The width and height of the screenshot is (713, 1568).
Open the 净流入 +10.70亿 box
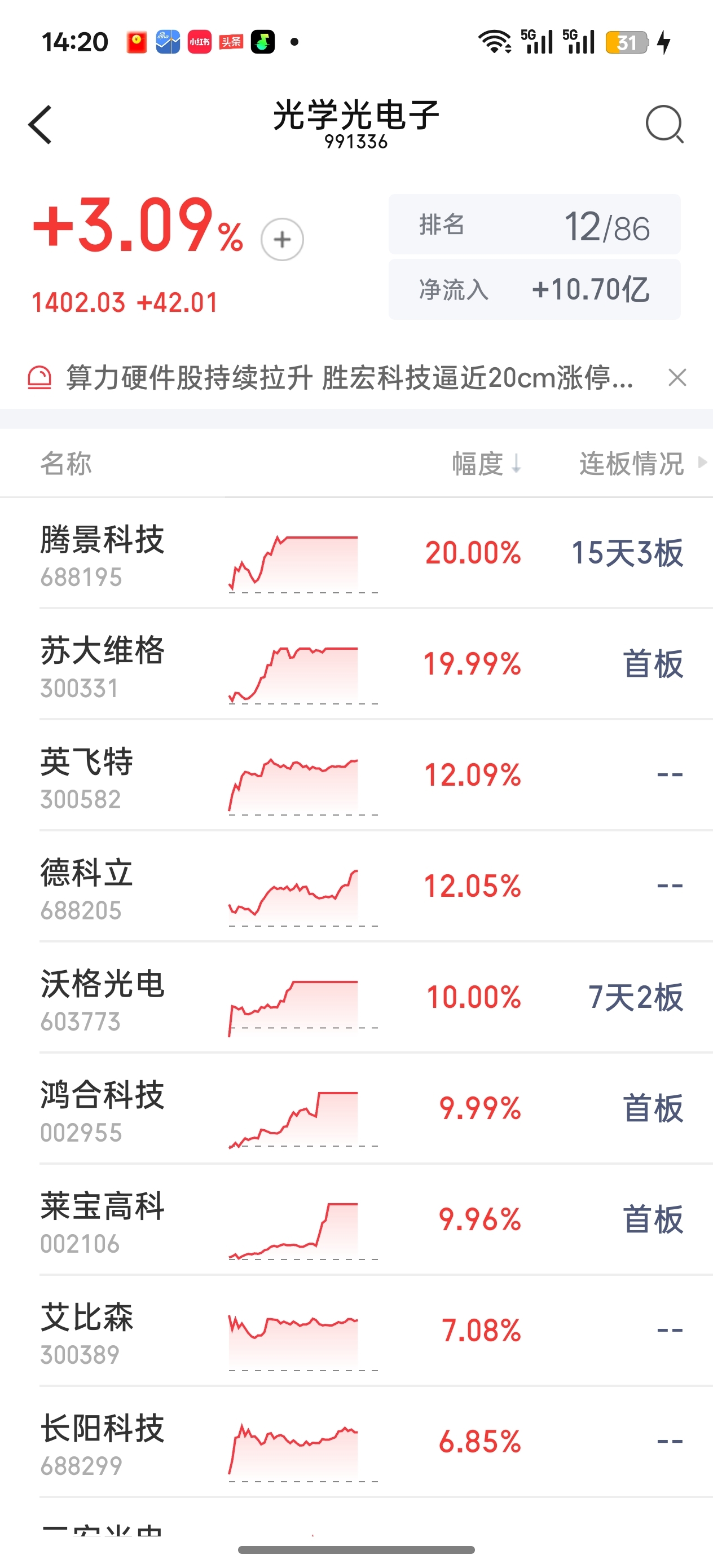coord(535,289)
